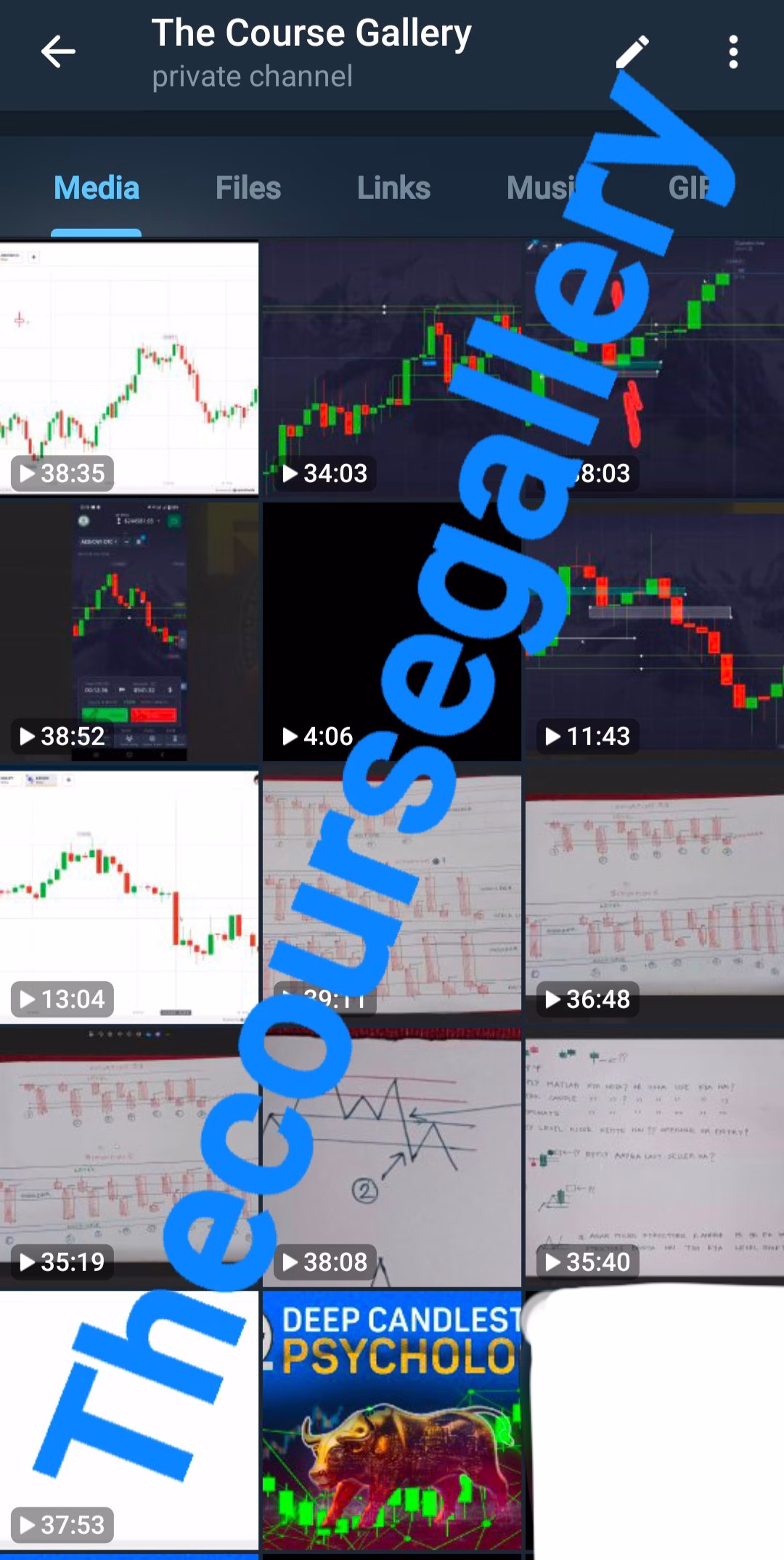Switch to the Links tab
Image resolution: width=784 pixels, height=1560 pixels.
tap(393, 188)
